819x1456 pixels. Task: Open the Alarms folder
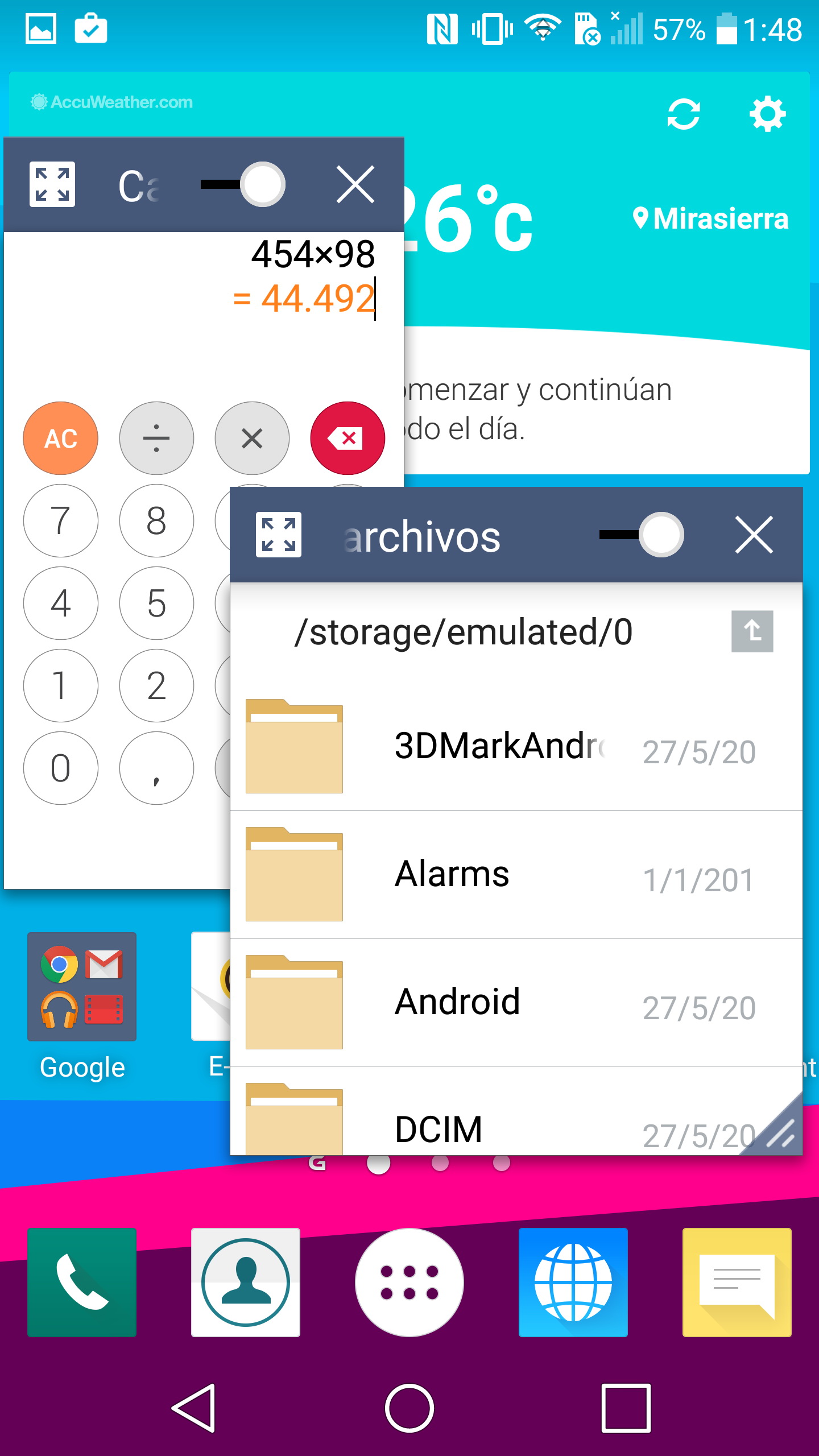pyautogui.click(x=500, y=874)
